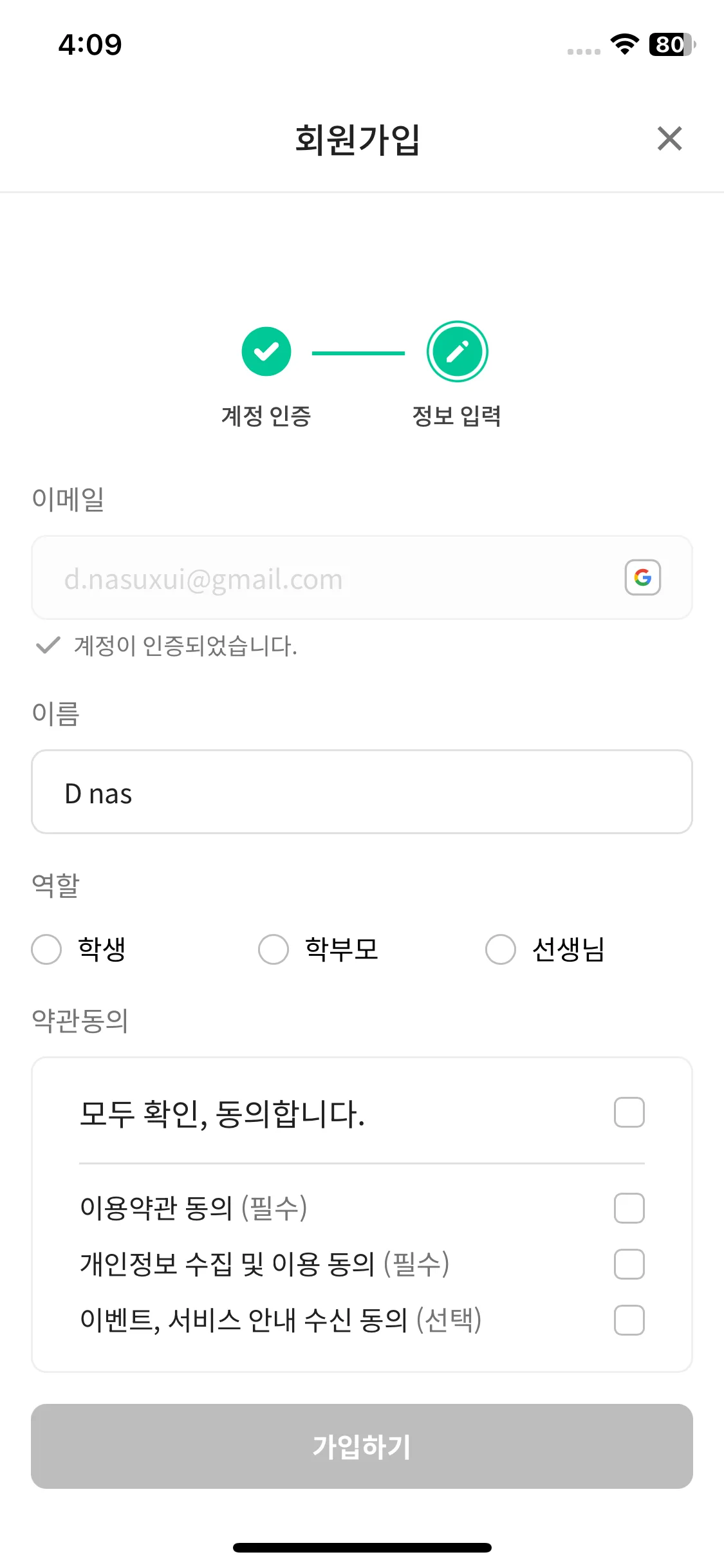Select the 선생님 role option
The height and width of the screenshot is (1568, 724).
pyautogui.click(x=501, y=949)
